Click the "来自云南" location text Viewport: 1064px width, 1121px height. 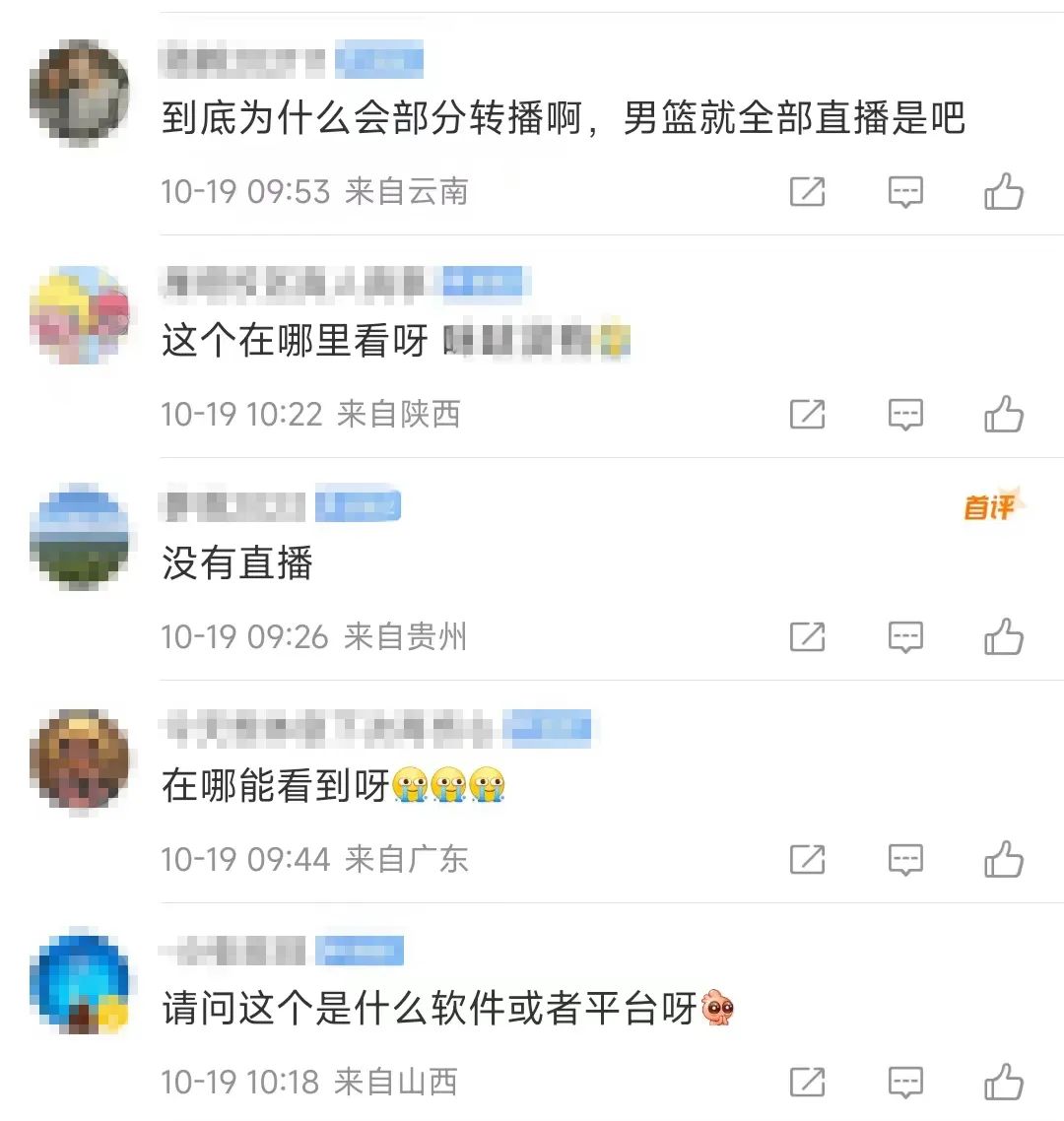click(407, 193)
